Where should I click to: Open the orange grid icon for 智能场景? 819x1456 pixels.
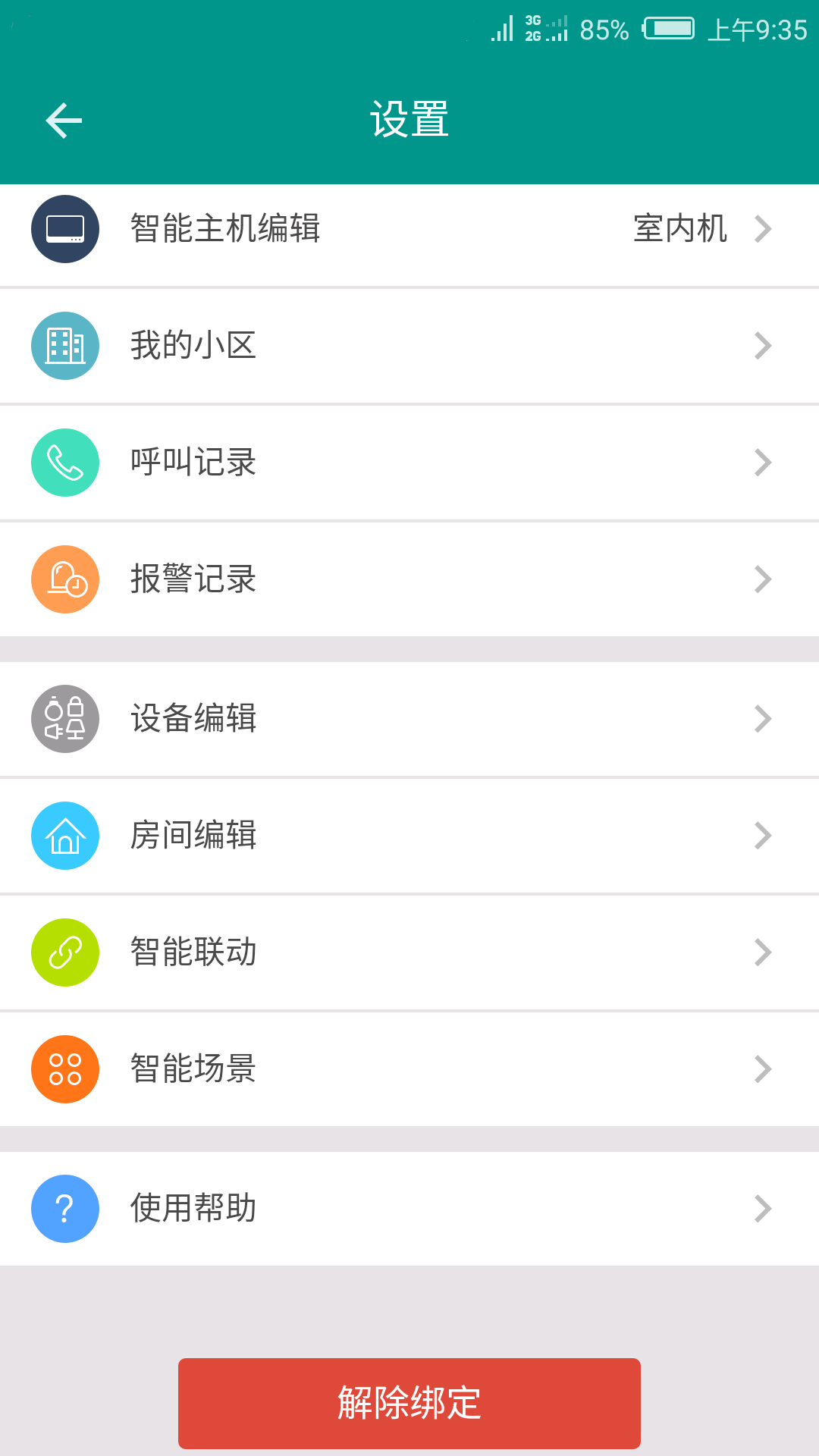pos(64,1068)
